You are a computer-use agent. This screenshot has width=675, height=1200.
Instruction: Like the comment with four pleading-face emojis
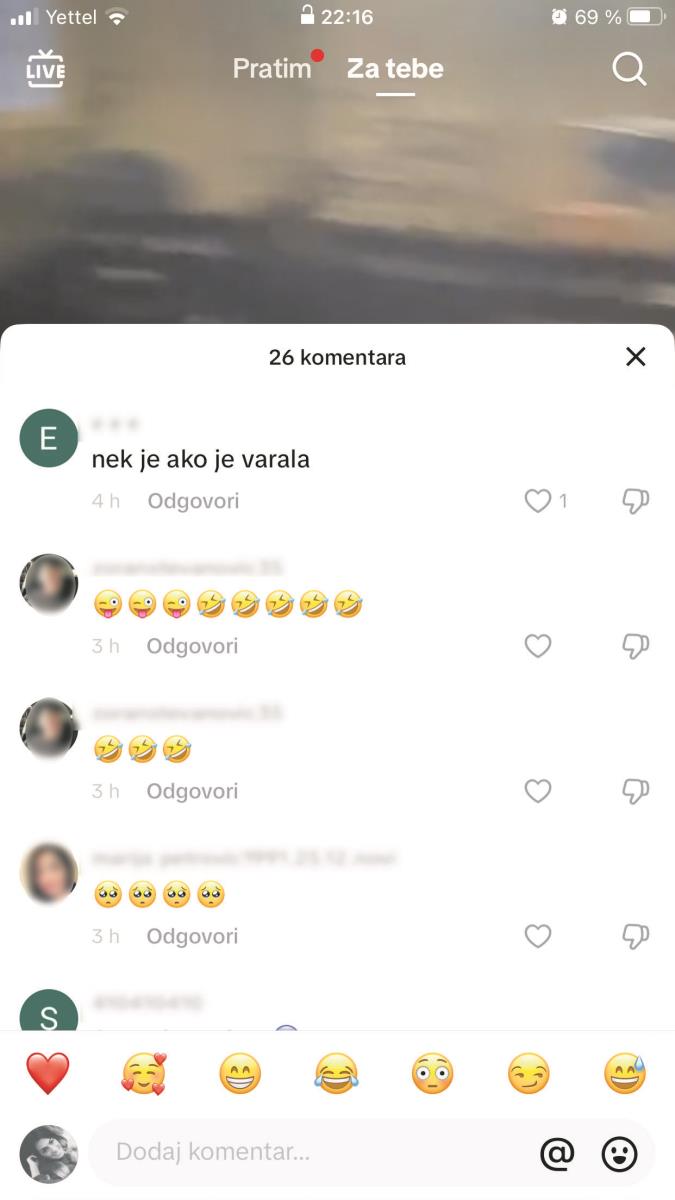pos(538,936)
